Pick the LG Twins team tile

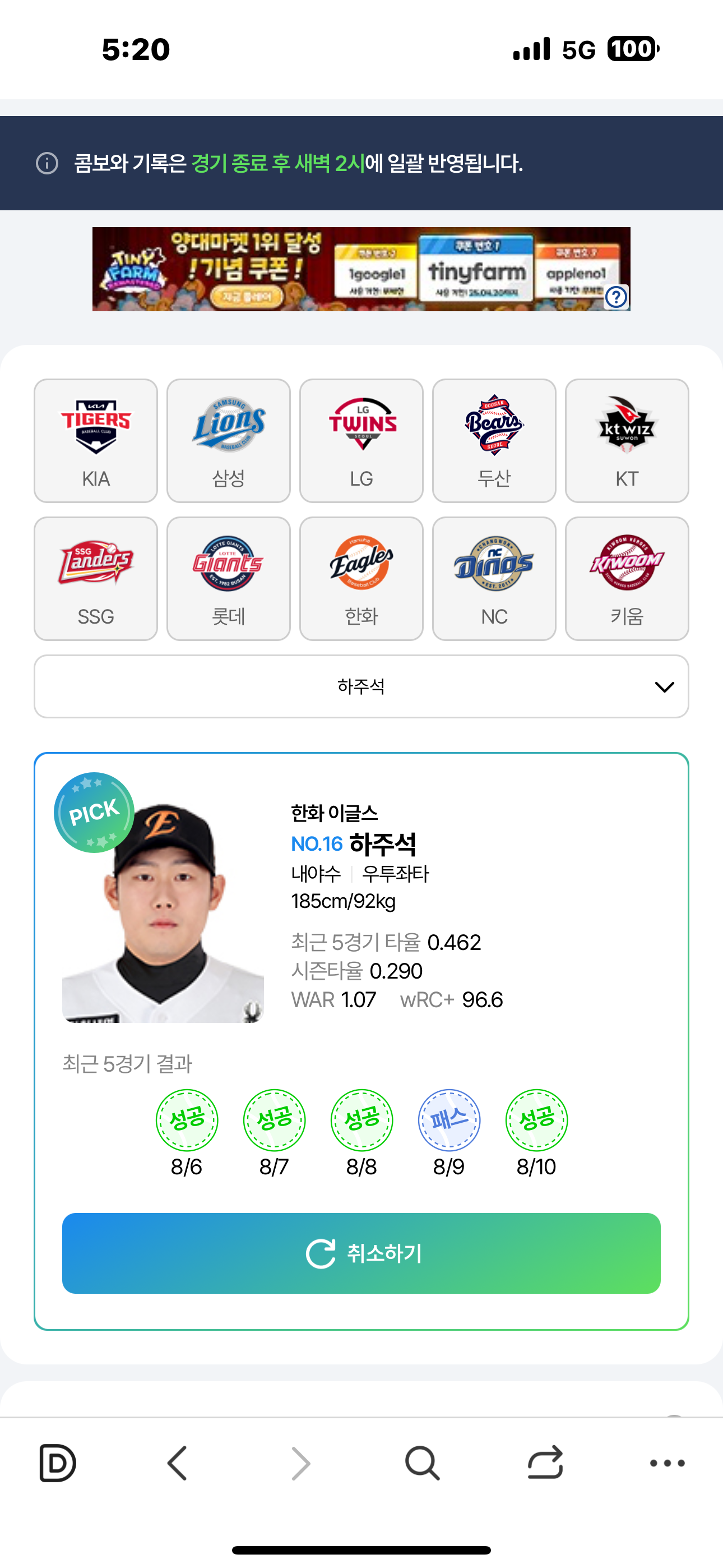pos(361,441)
